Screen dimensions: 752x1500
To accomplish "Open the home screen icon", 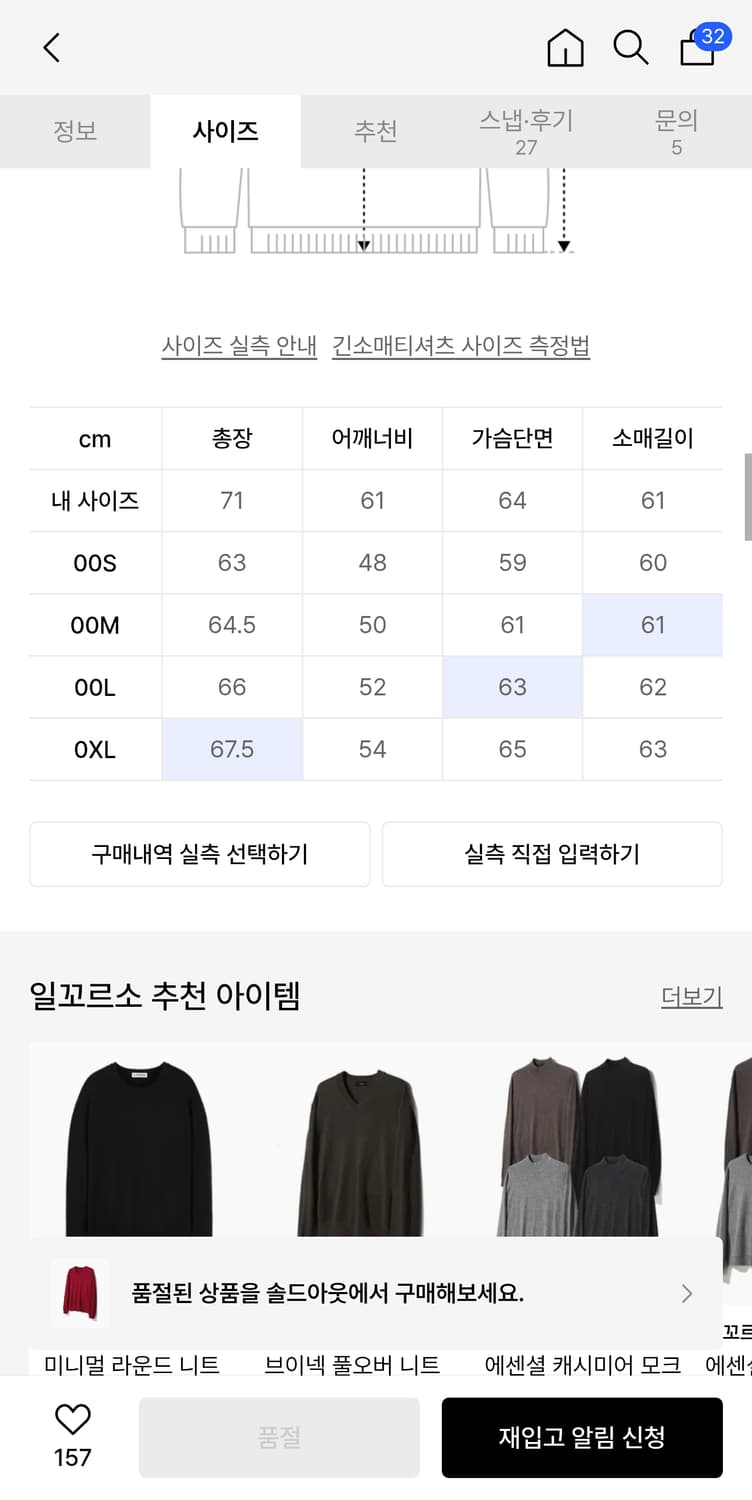I will pos(564,47).
